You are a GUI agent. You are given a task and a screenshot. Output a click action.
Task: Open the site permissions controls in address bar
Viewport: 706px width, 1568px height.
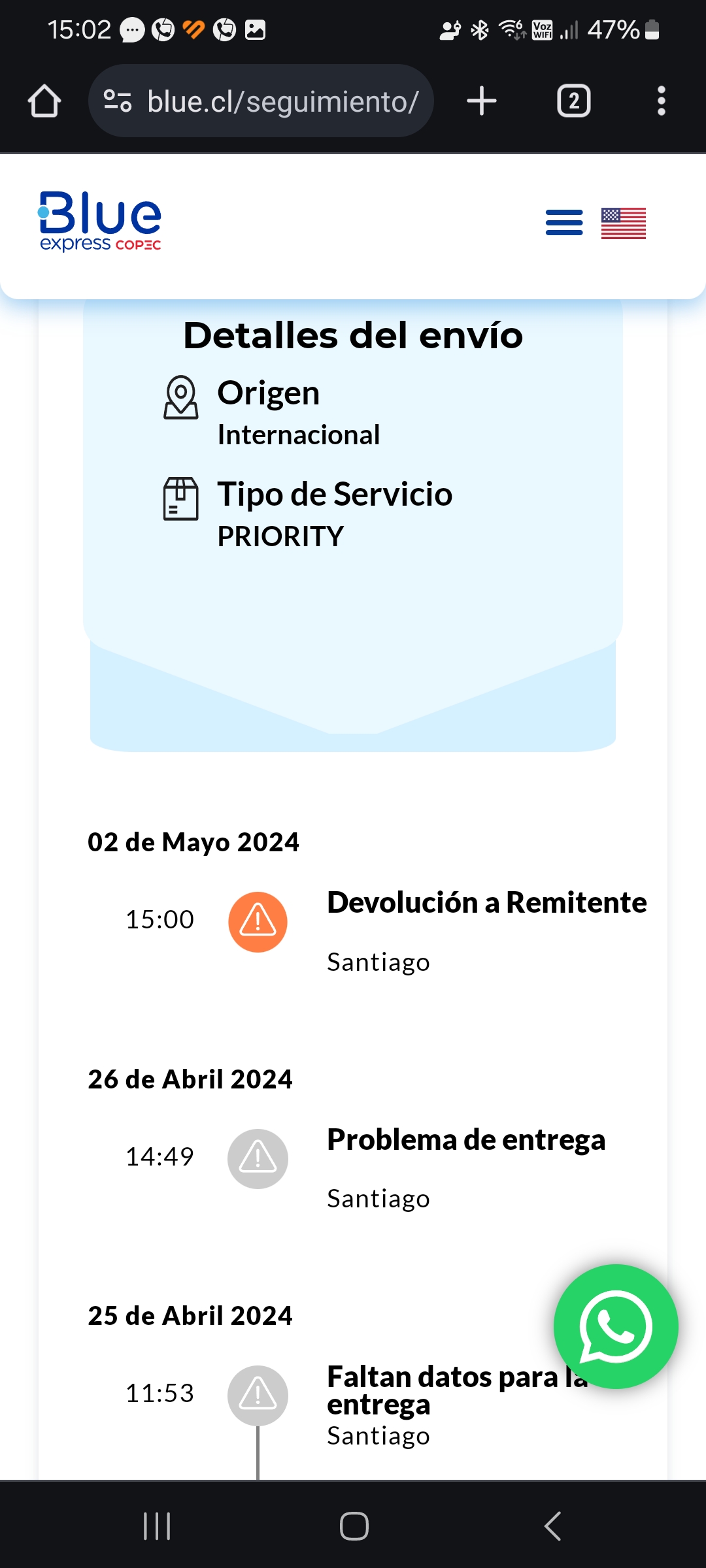pyautogui.click(x=118, y=100)
